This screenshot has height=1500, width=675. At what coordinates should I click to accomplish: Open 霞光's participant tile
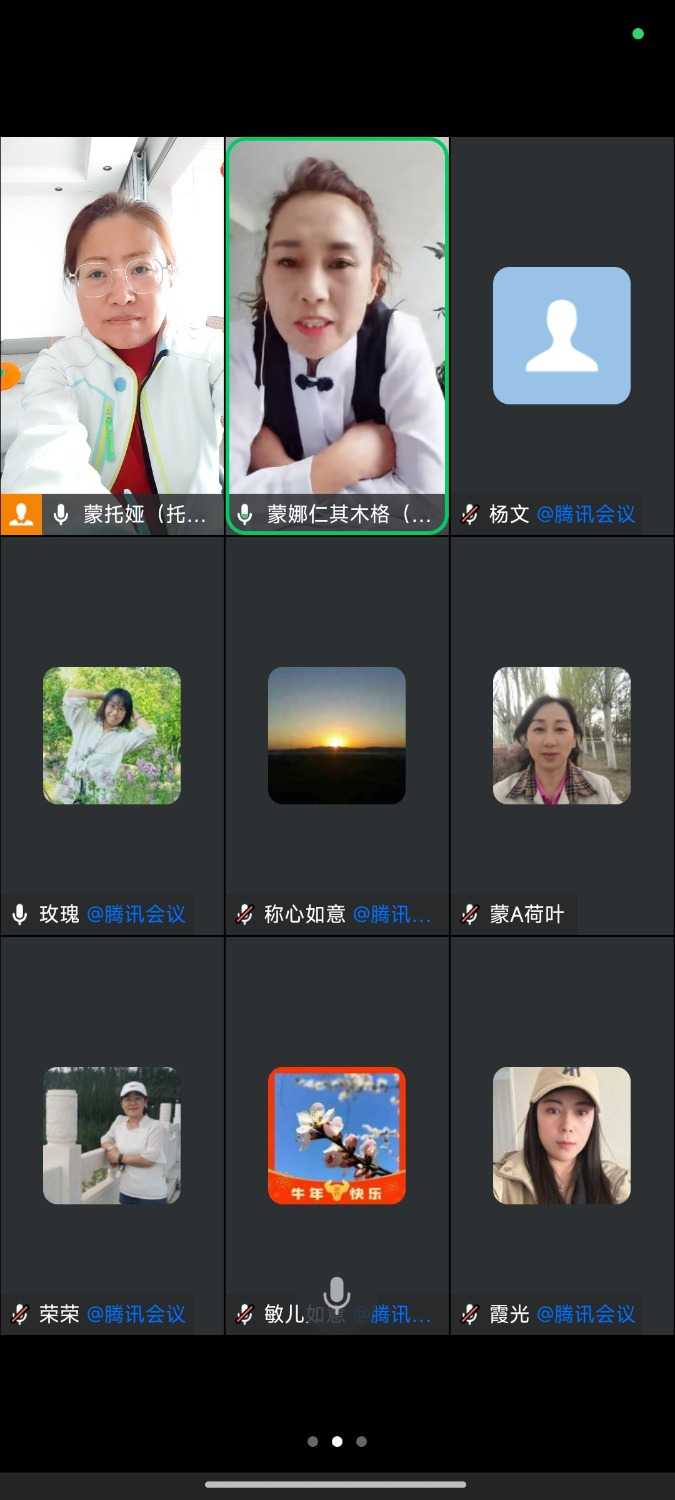pyautogui.click(x=562, y=1135)
